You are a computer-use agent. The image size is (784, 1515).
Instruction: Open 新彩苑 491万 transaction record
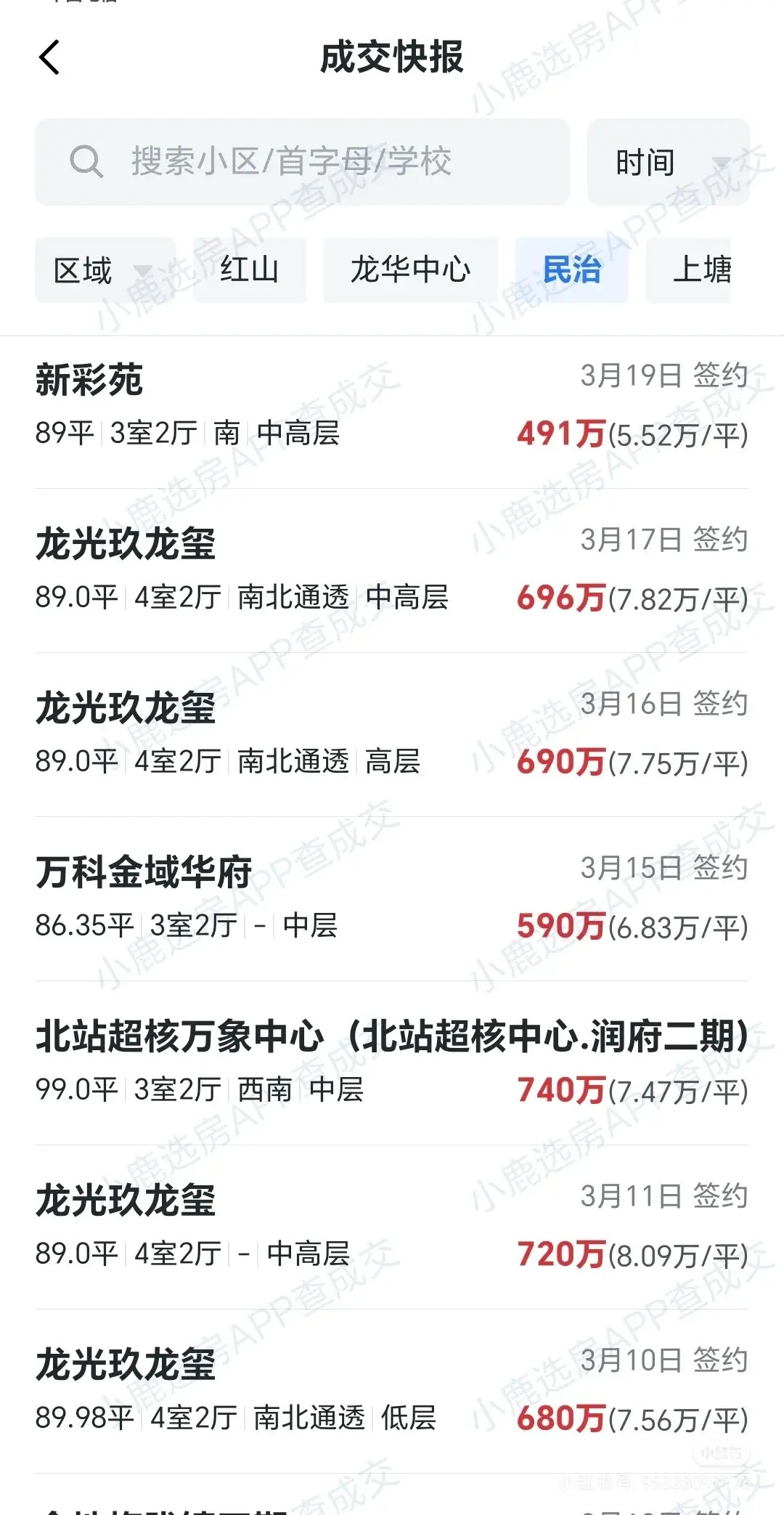(392, 405)
